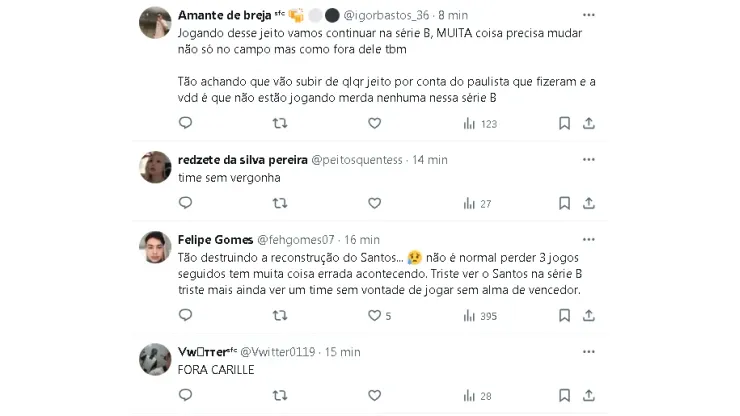Like Felipe Gomes's tweet with 5 likes
The width and height of the screenshot is (740, 416).
374,315
